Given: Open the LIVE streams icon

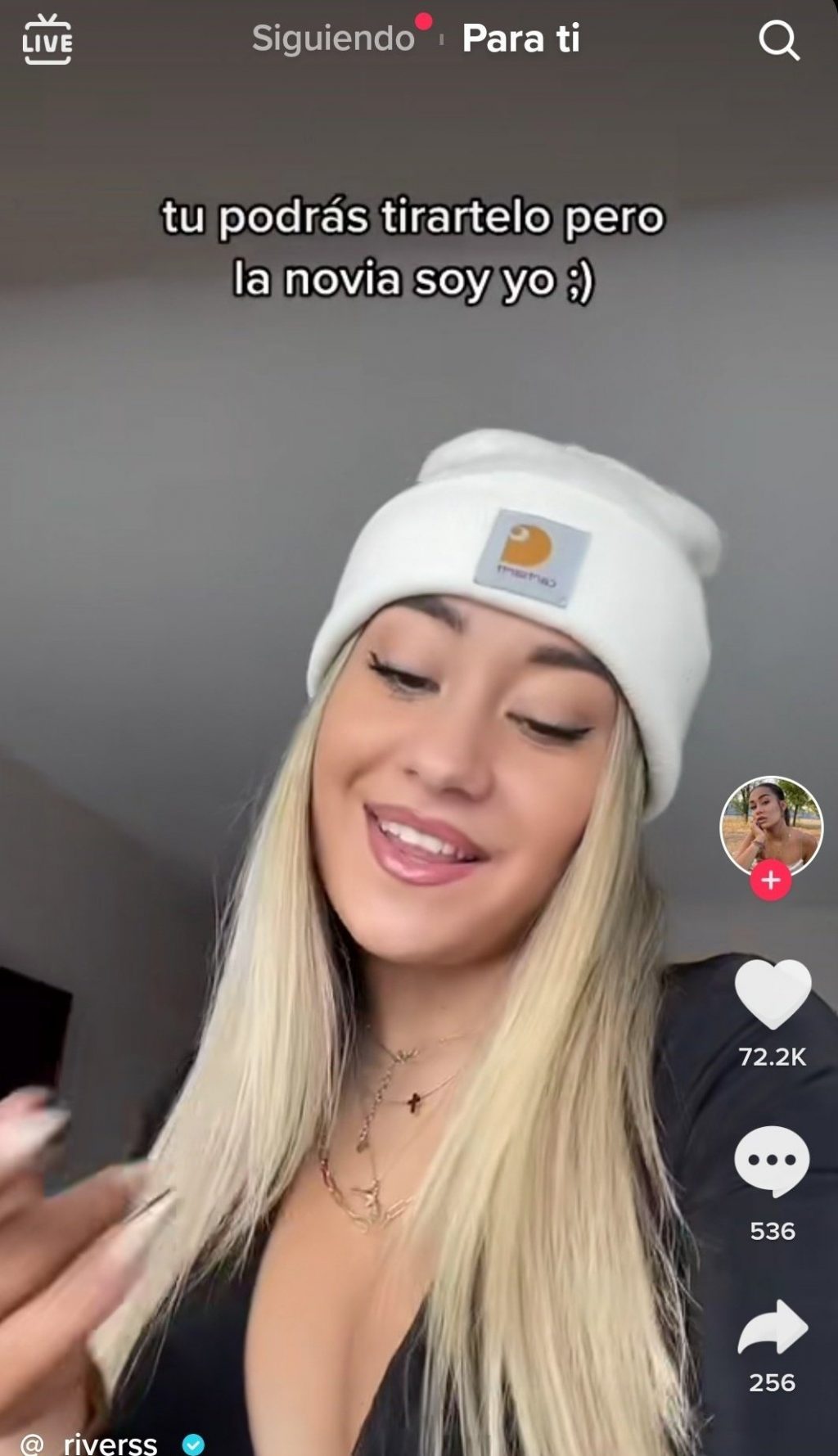Looking at the screenshot, I should 47,39.
